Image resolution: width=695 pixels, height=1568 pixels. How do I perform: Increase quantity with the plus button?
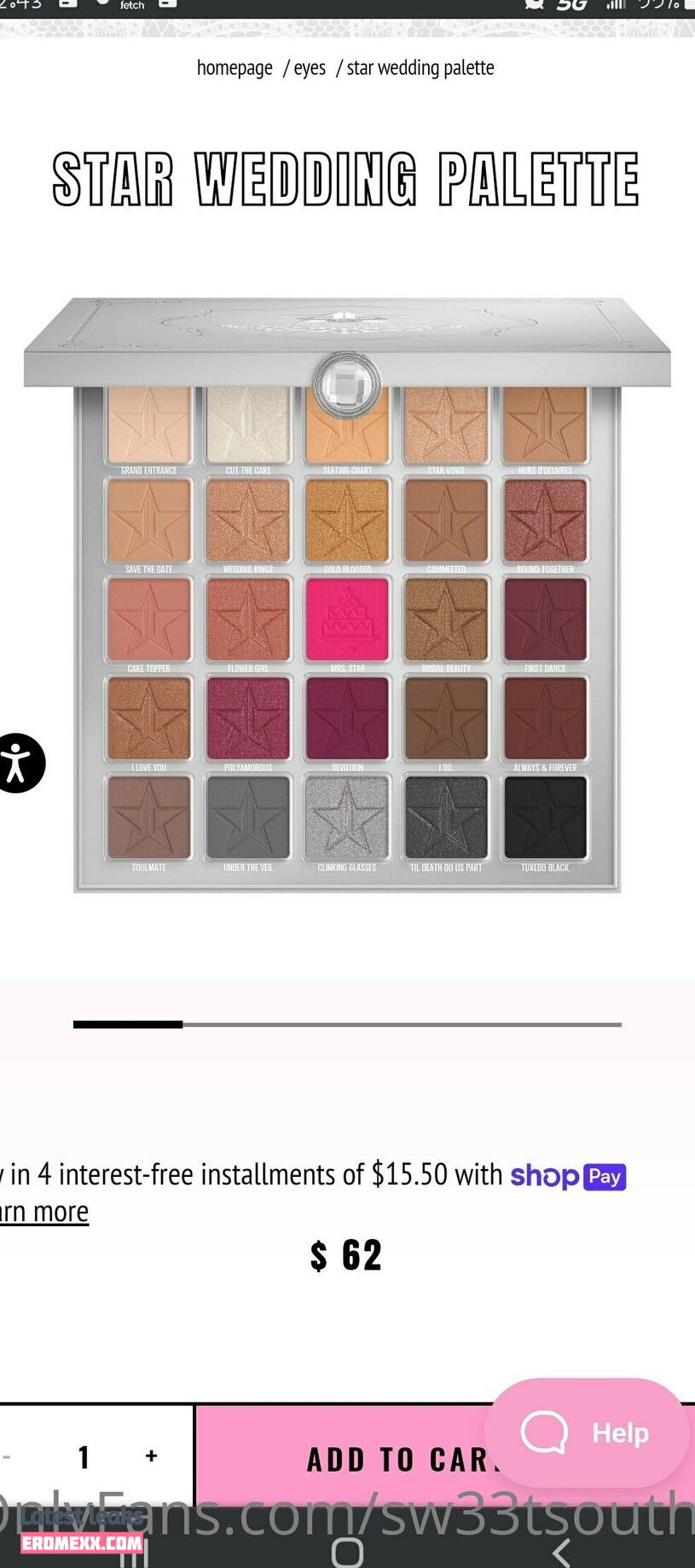151,1456
